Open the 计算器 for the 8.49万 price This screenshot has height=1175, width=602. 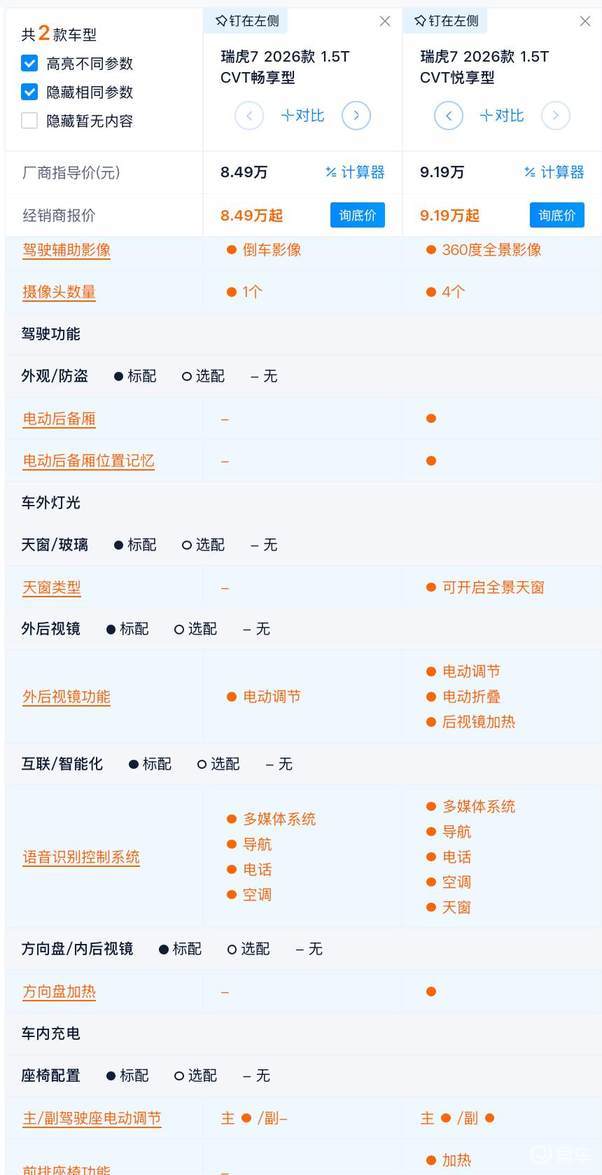pyautogui.click(x=355, y=172)
